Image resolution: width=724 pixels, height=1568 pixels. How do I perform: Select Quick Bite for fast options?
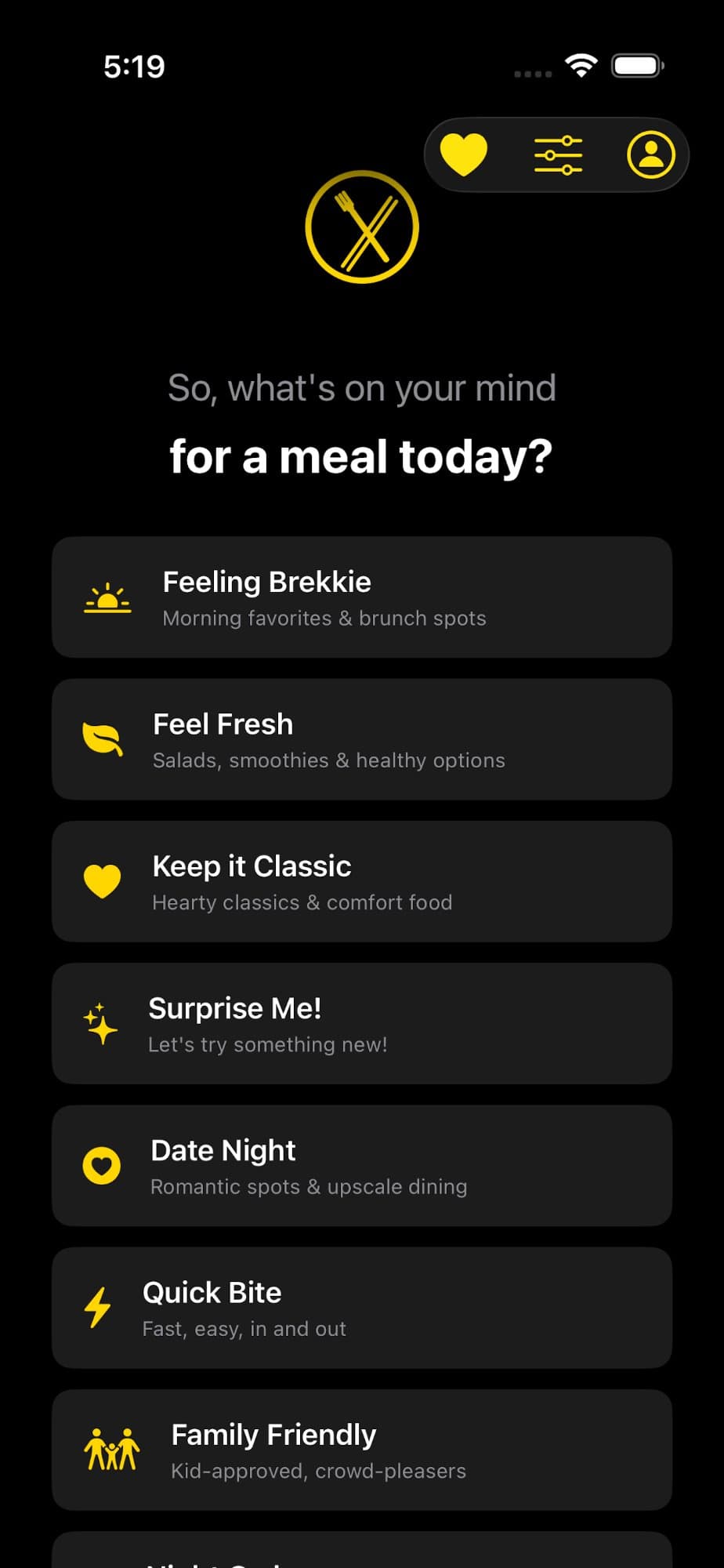pos(362,1307)
